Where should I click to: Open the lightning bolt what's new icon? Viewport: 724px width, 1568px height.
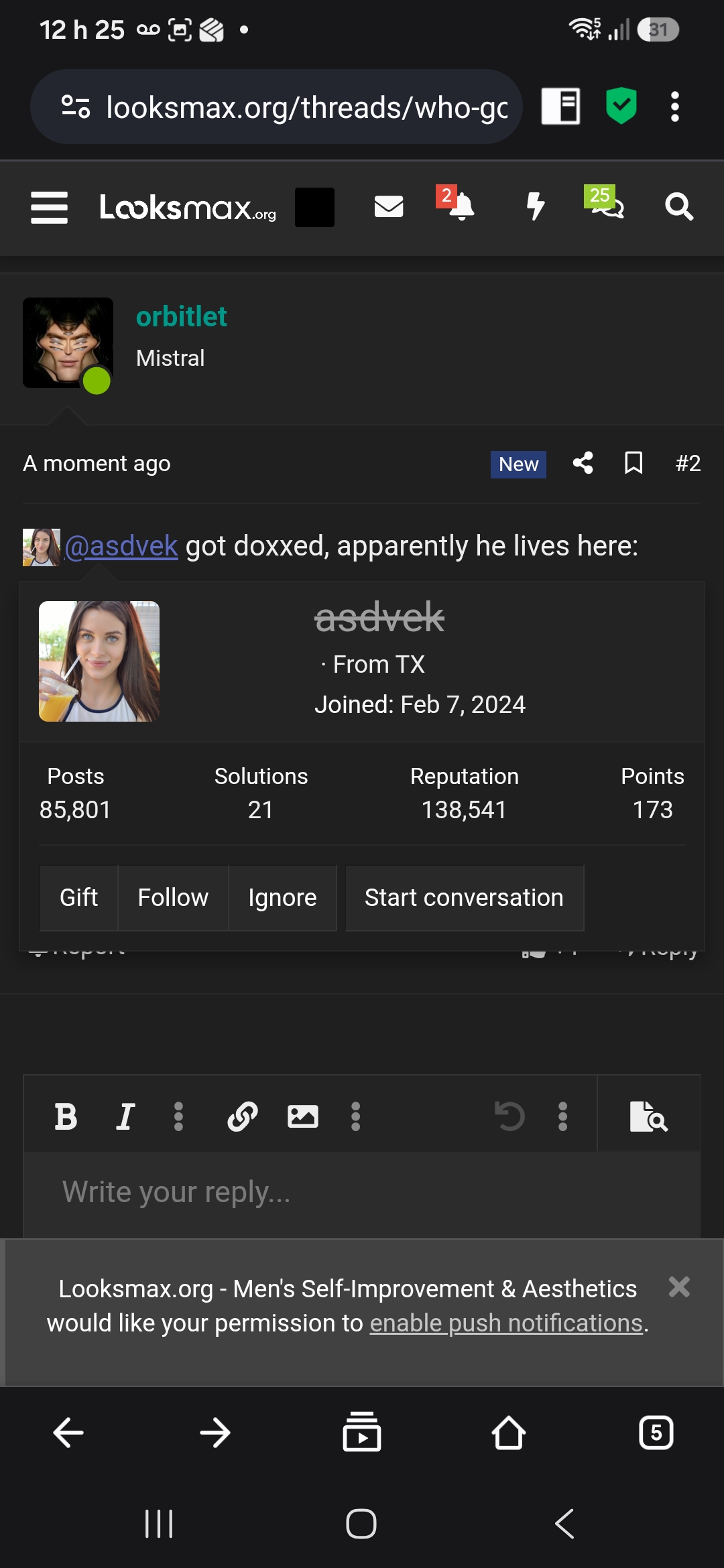[x=535, y=206]
